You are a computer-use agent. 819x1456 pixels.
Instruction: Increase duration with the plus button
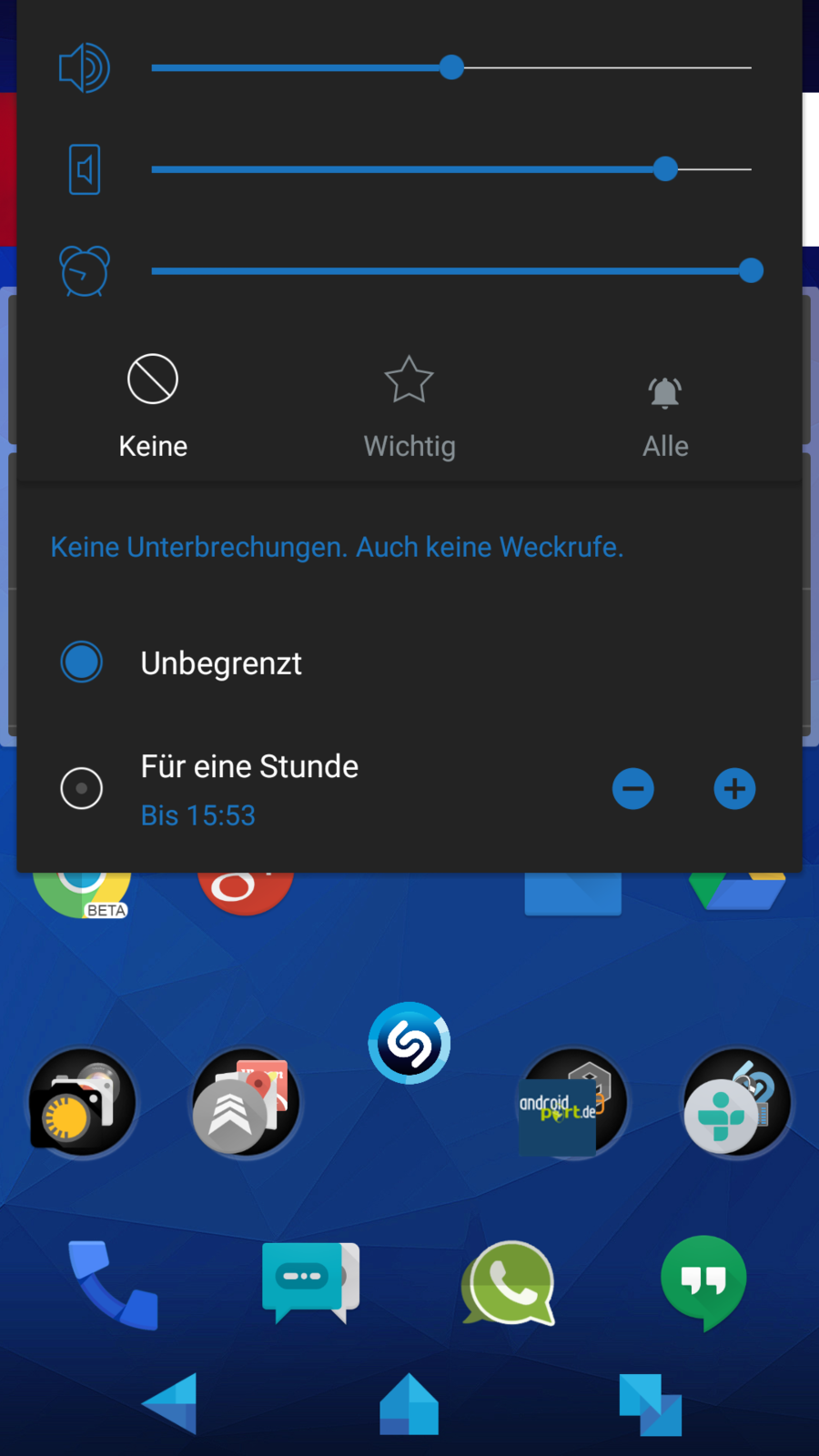734,788
